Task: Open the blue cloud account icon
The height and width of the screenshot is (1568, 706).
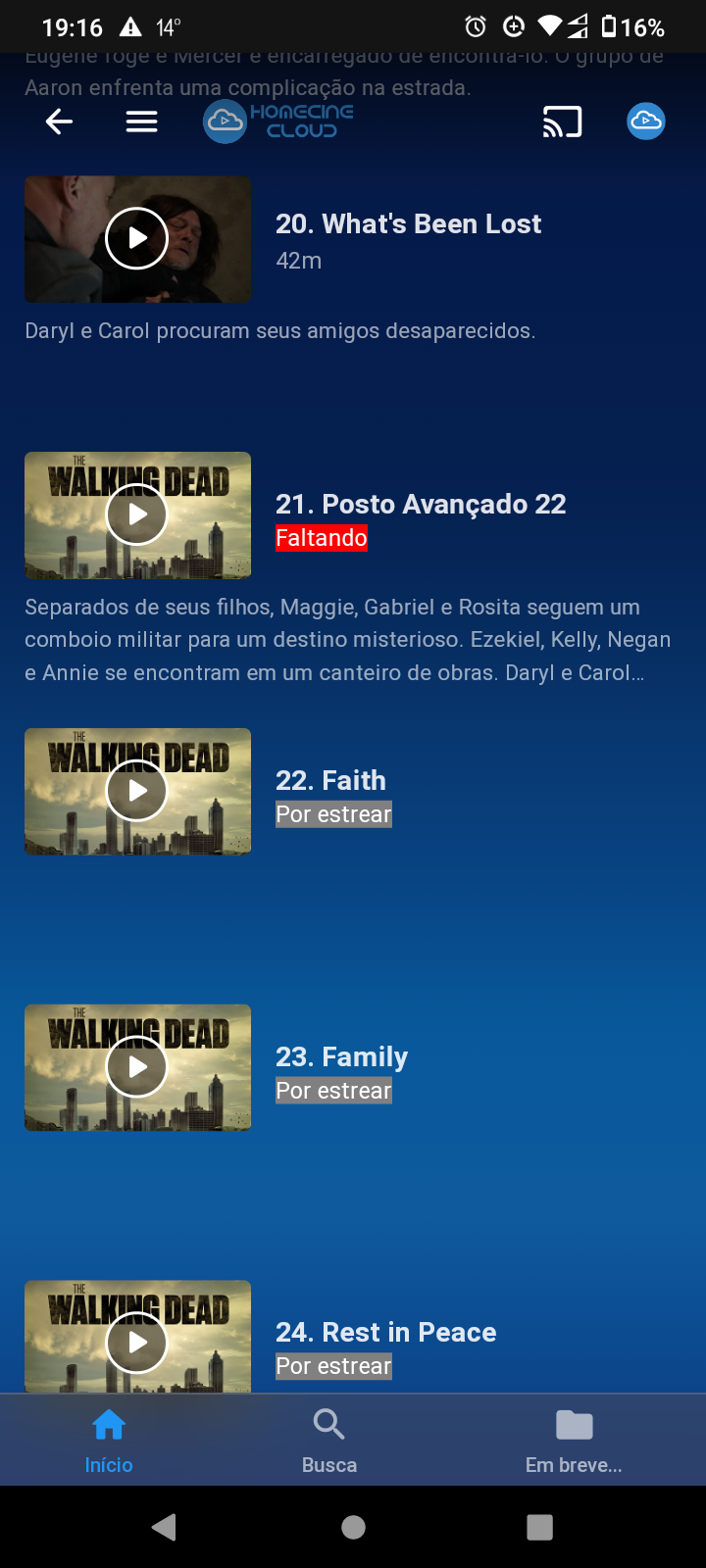Action: [x=645, y=122]
